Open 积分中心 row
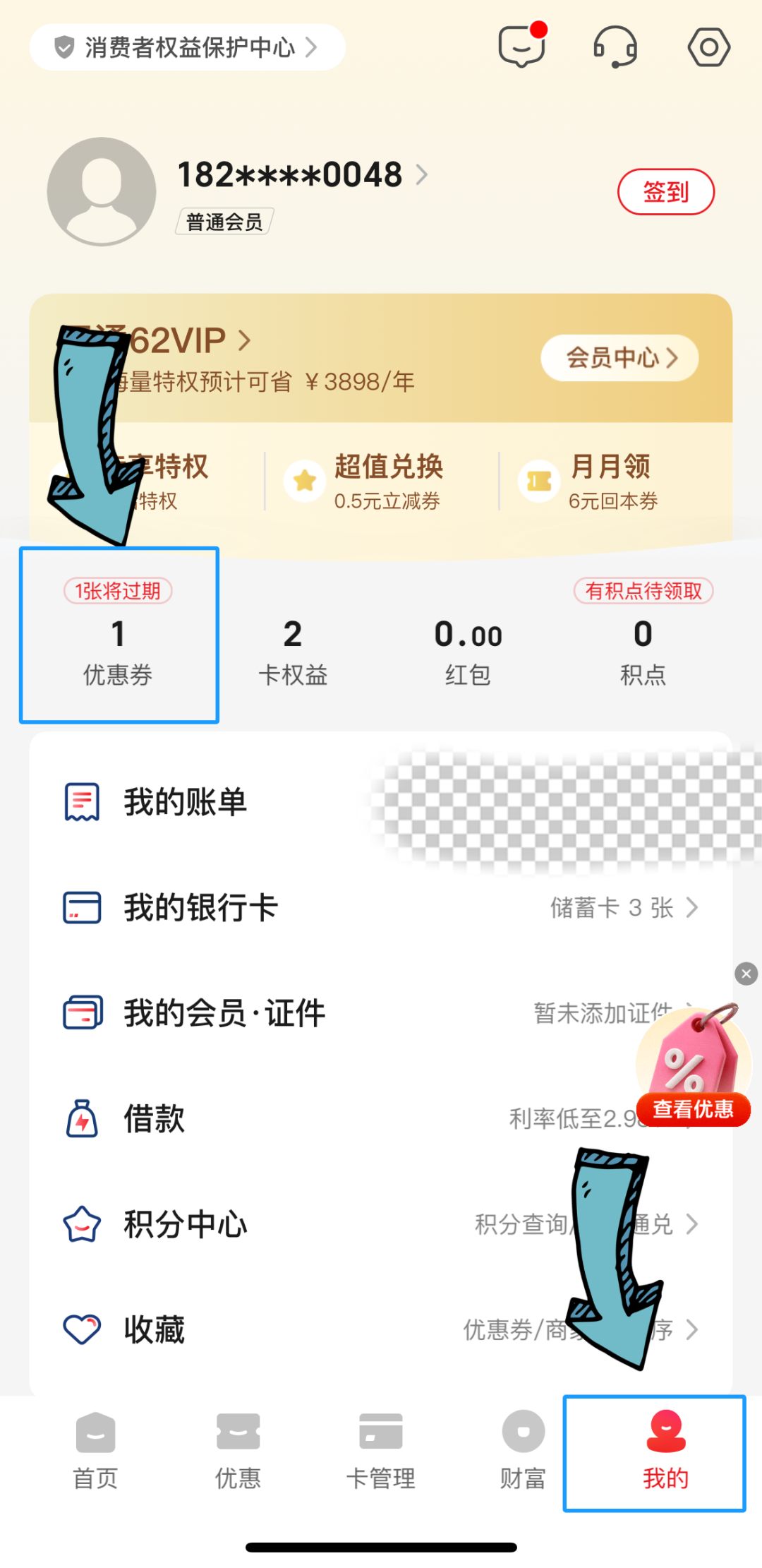This screenshot has height=1568, width=762. 381,1223
